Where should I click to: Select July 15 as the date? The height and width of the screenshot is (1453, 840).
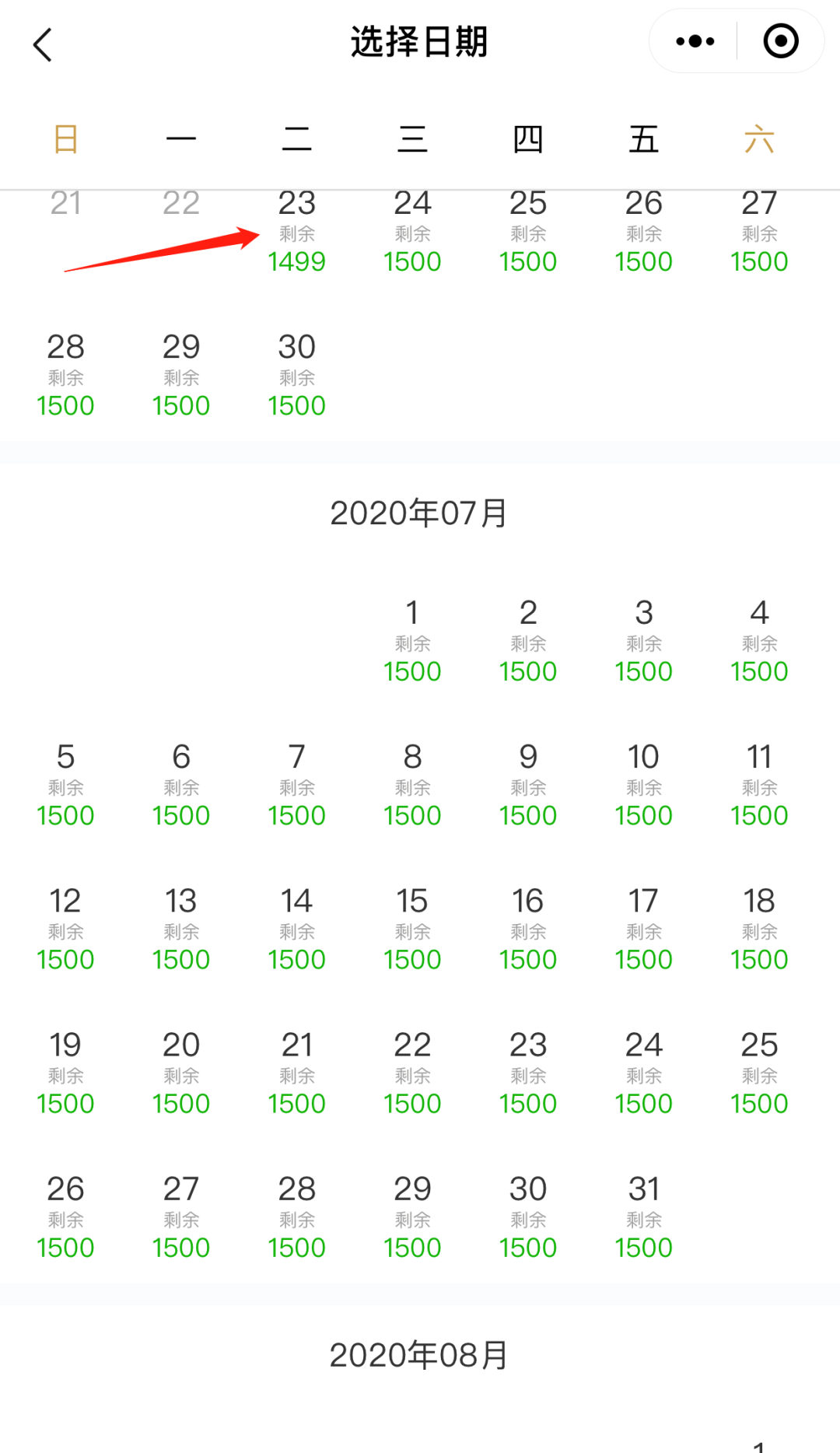click(412, 930)
